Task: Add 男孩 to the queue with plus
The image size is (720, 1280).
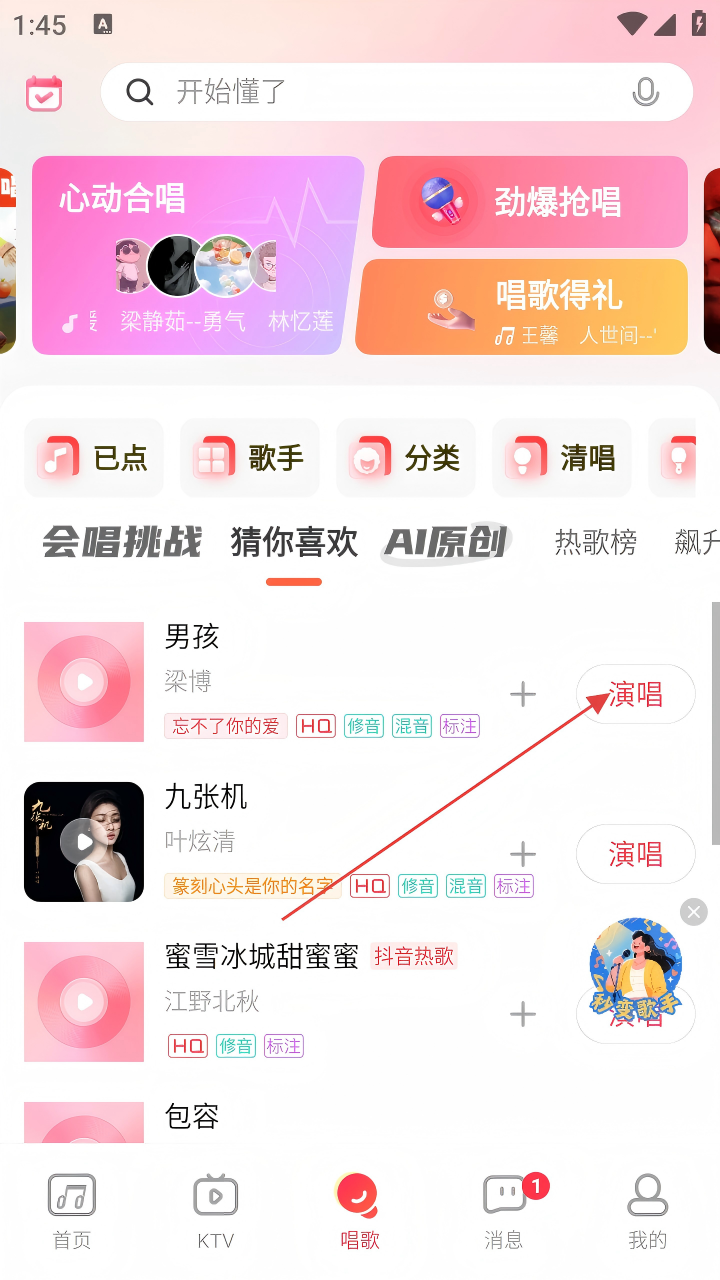Action: click(x=523, y=694)
